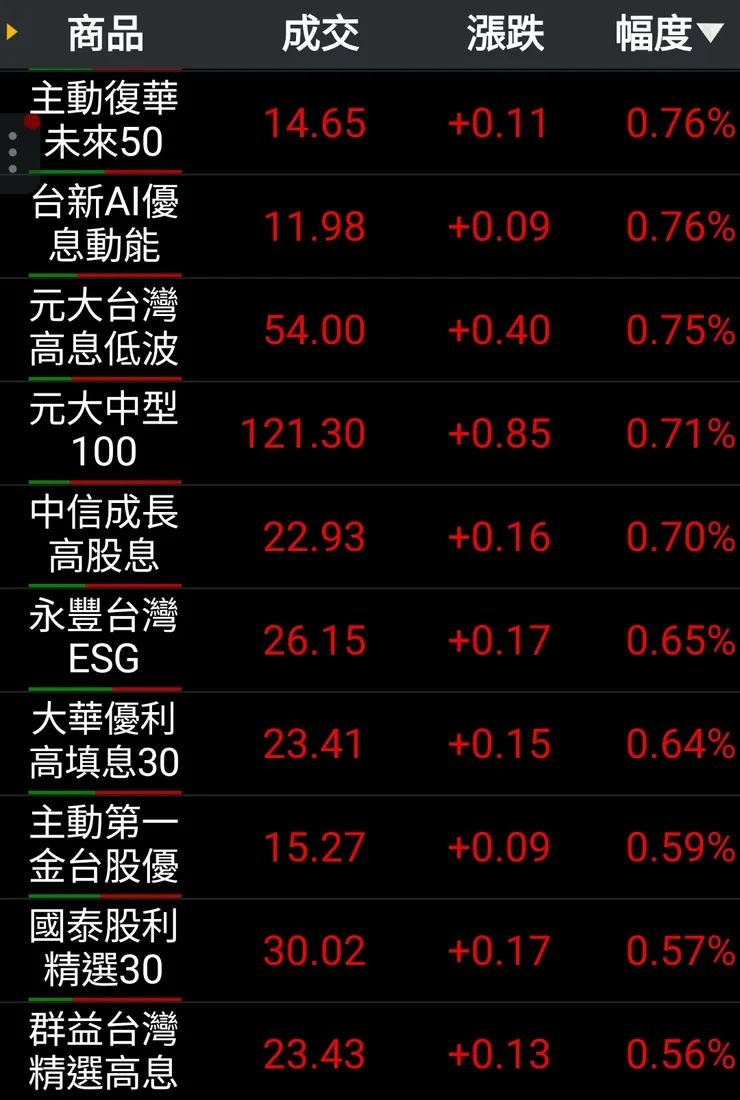Open the 元大台灣高息低波 quote
Screen dimensions: 740x1100
click(105, 329)
